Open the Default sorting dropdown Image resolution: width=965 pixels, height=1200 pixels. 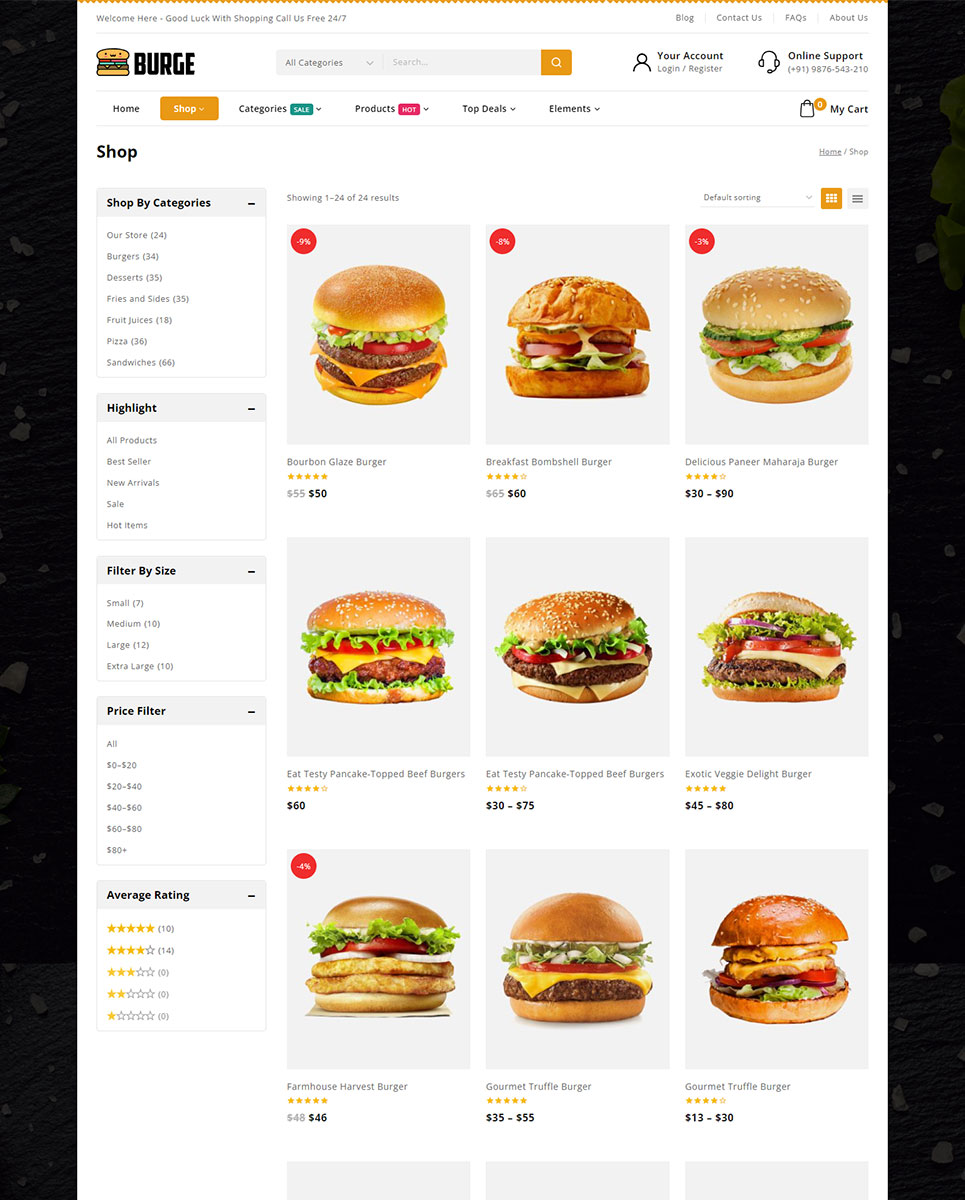coord(757,198)
